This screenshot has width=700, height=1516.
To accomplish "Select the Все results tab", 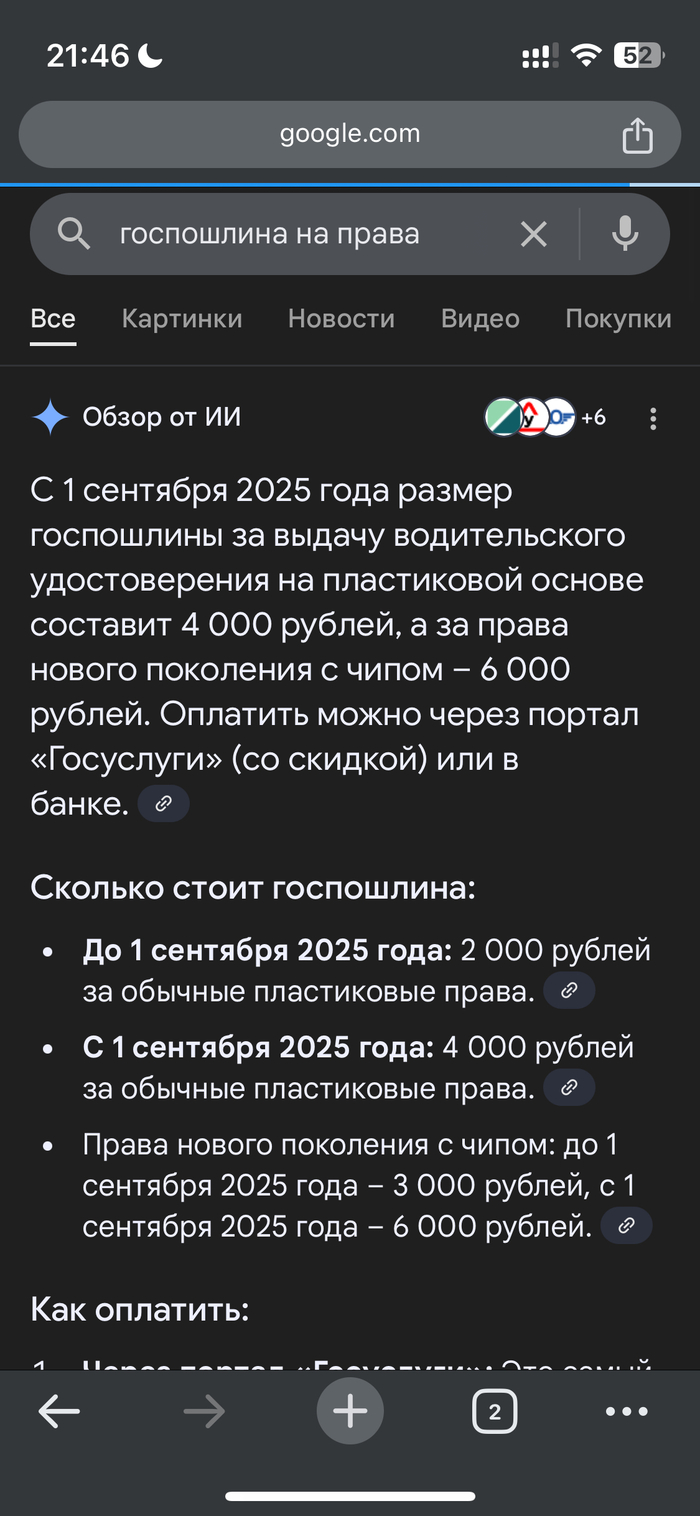I will pos(53,319).
